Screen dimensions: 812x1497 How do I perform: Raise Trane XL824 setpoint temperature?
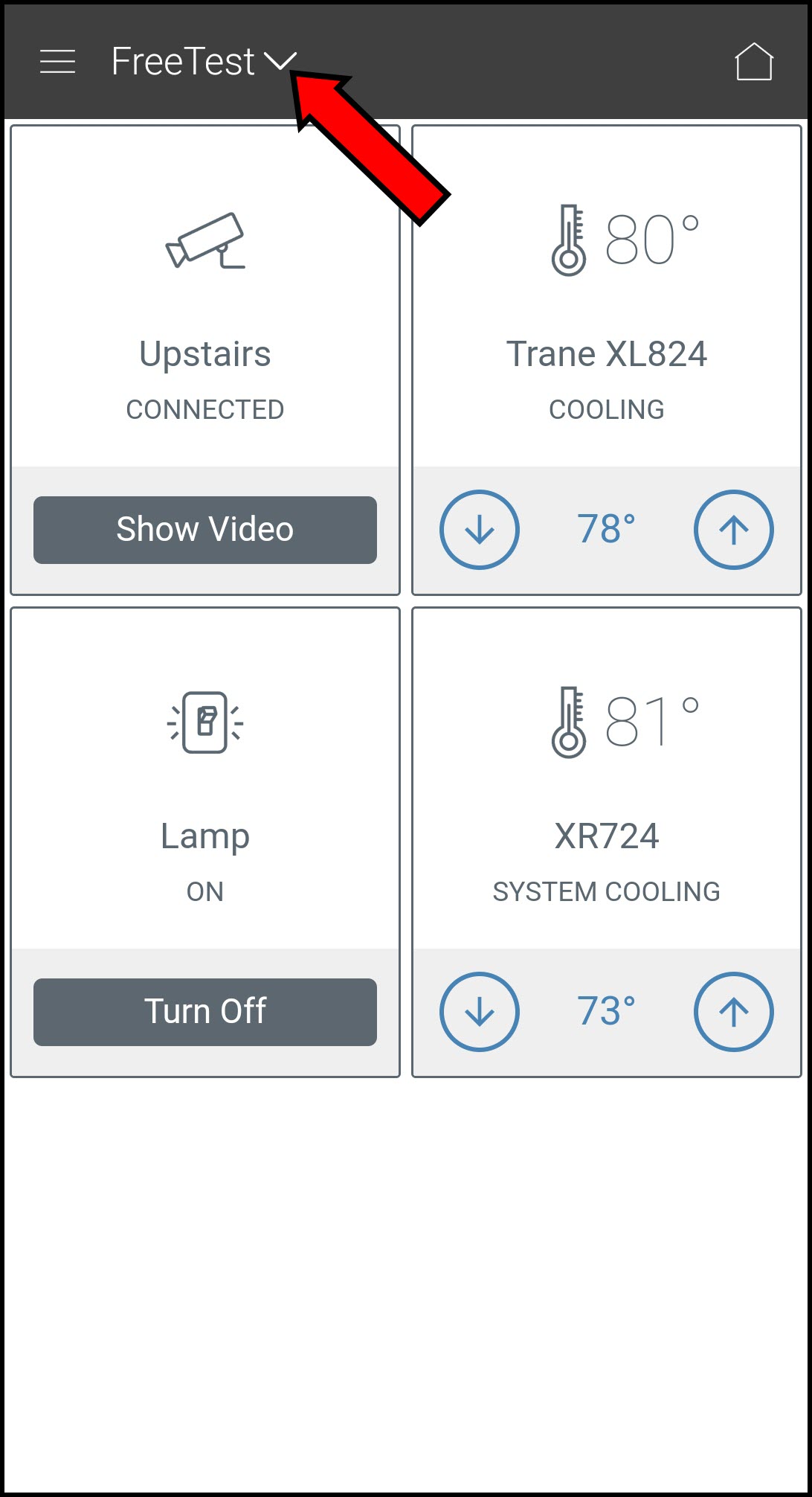click(733, 530)
